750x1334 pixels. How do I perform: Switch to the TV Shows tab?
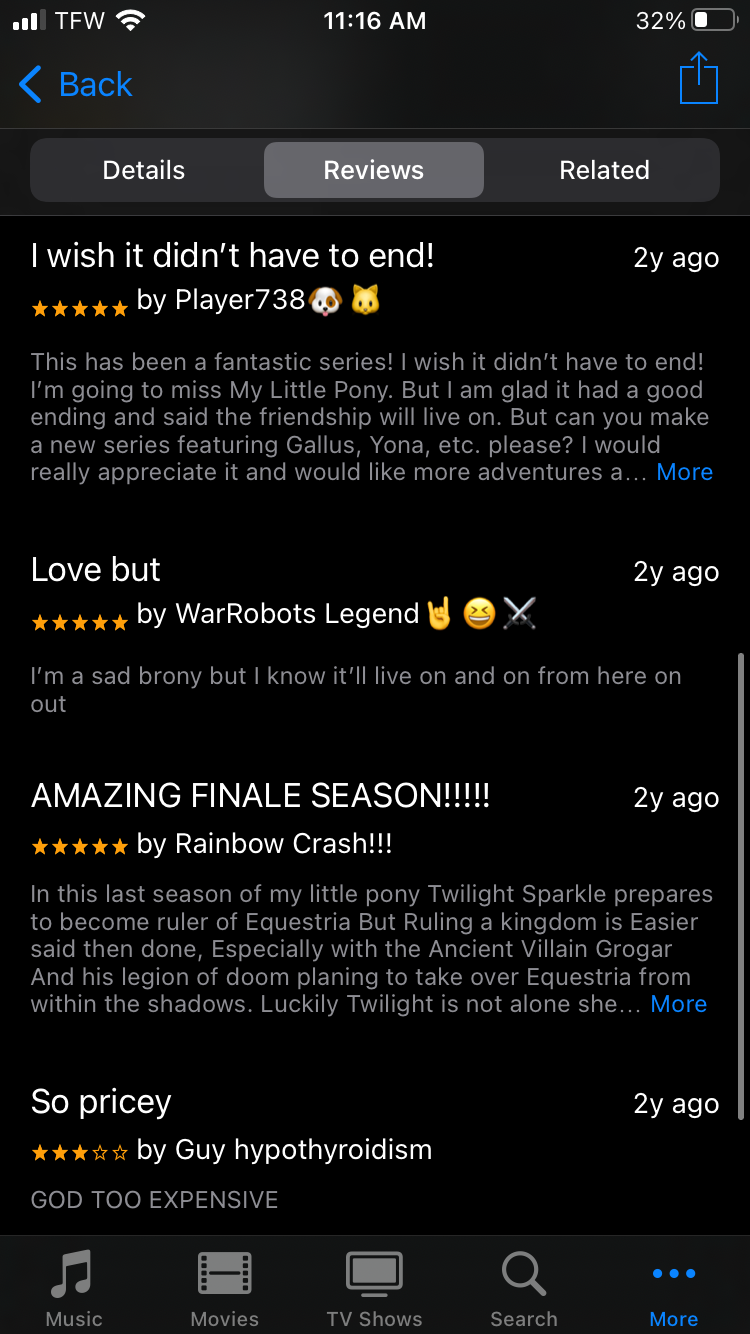point(374,1288)
